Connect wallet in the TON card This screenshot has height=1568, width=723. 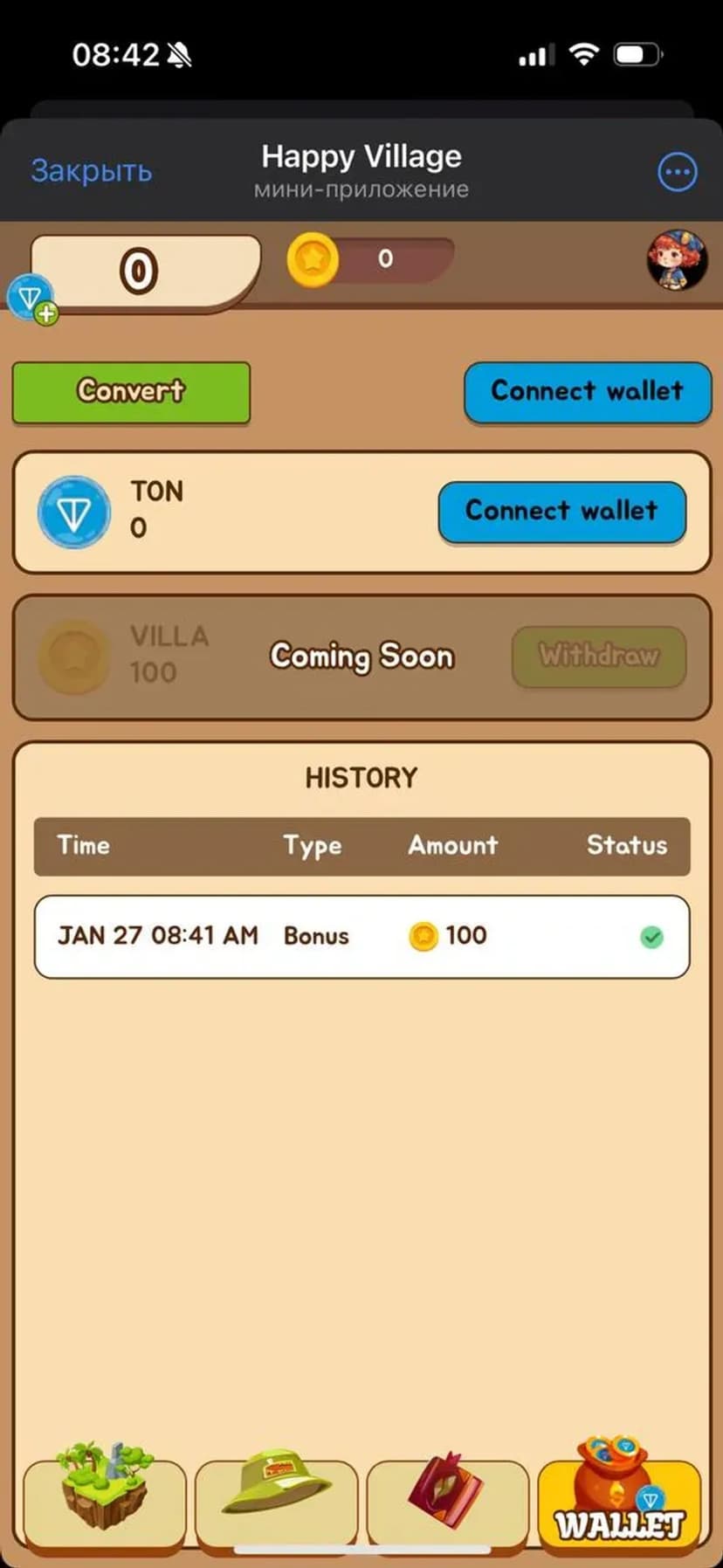(561, 512)
